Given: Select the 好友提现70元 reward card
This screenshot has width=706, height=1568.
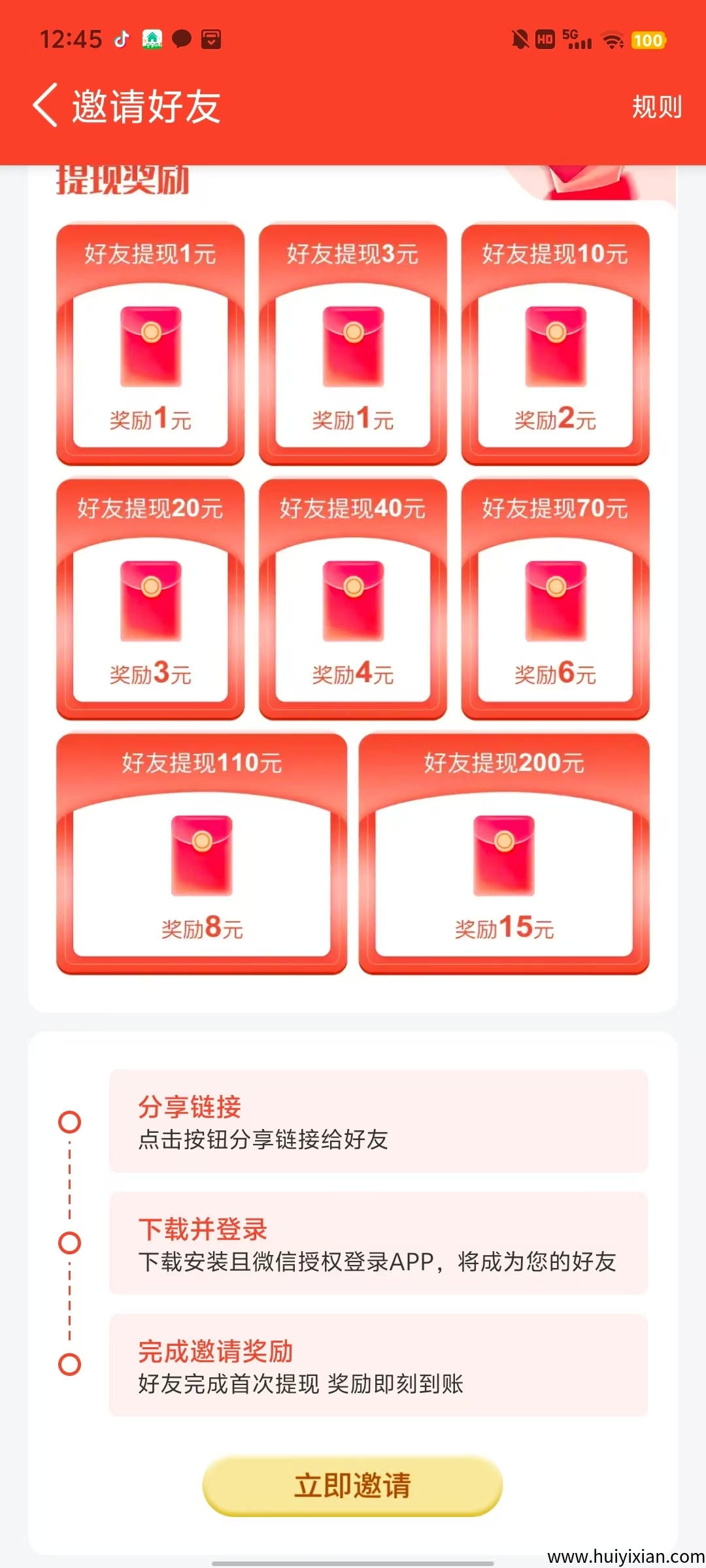Looking at the screenshot, I should pyautogui.click(x=554, y=598).
